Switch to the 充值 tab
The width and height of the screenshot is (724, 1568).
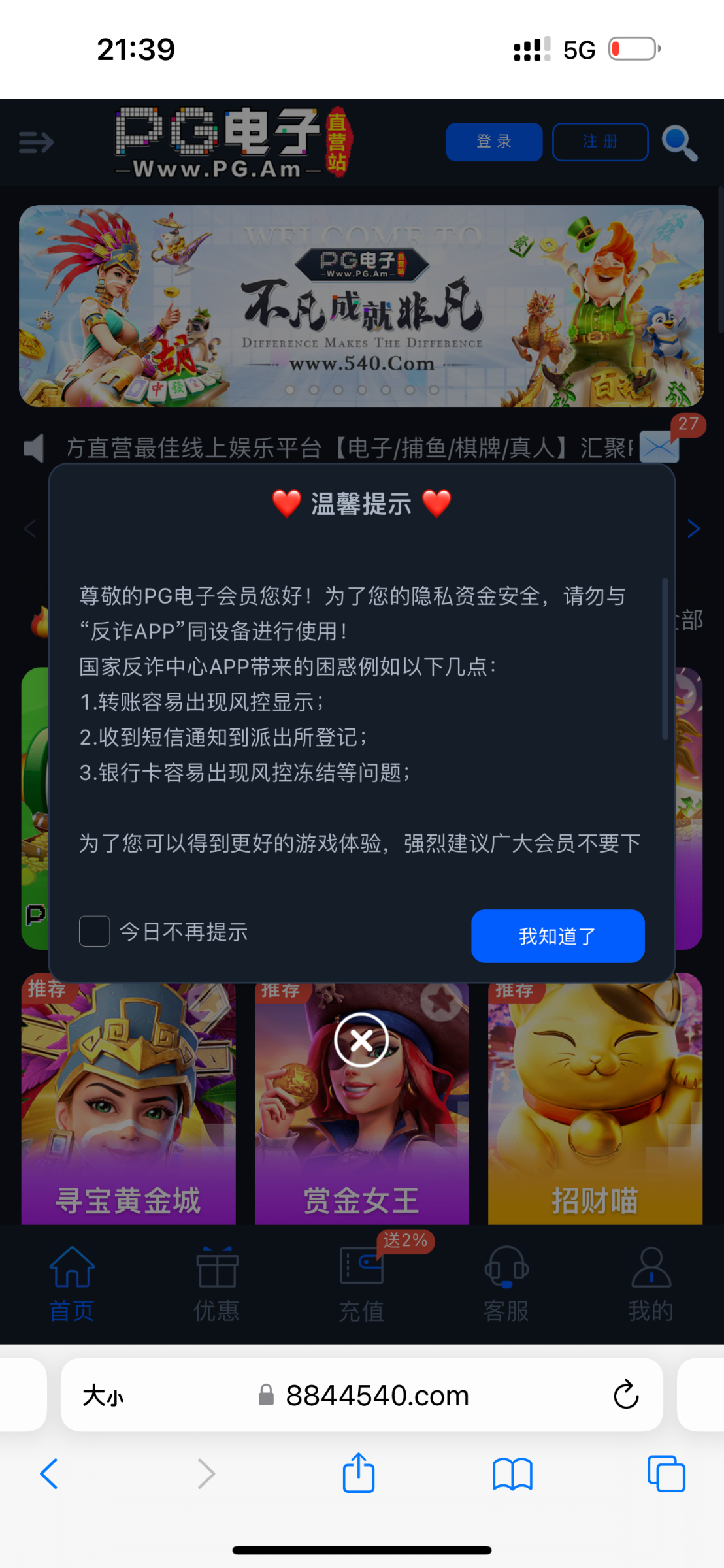[361, 1284]
